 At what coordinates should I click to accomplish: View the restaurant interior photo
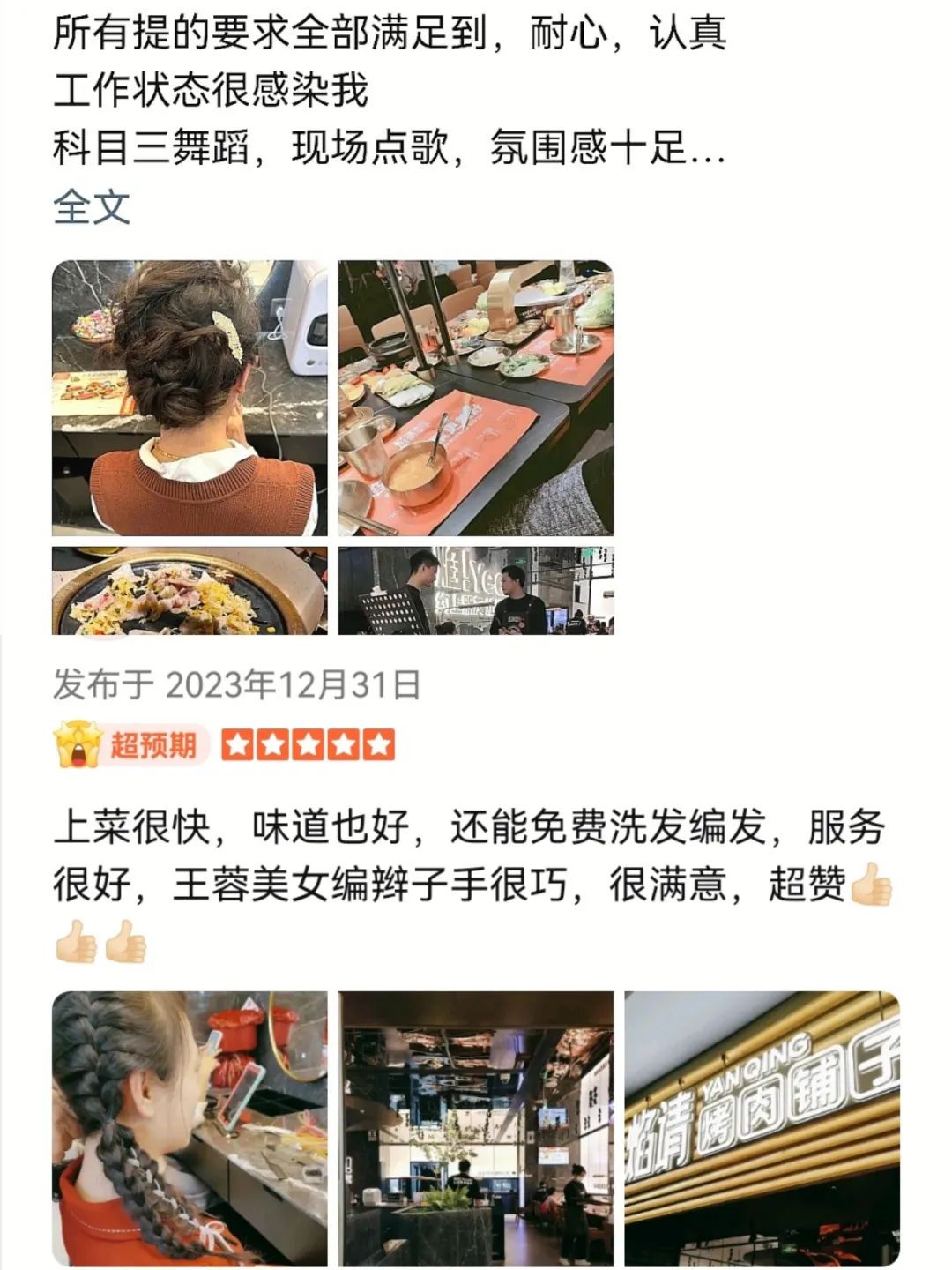pos(476,1129)
